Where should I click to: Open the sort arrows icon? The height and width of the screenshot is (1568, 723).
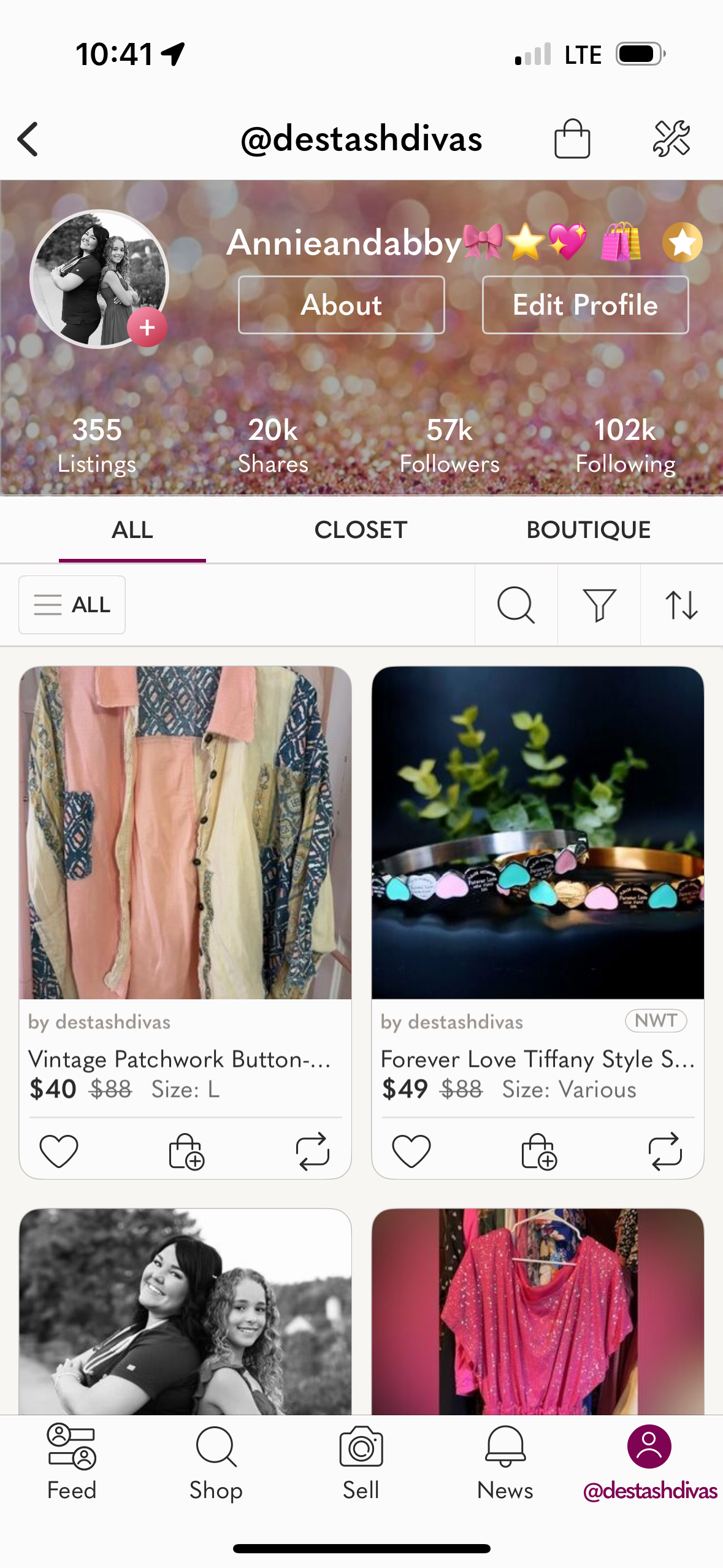coord(681,605)
